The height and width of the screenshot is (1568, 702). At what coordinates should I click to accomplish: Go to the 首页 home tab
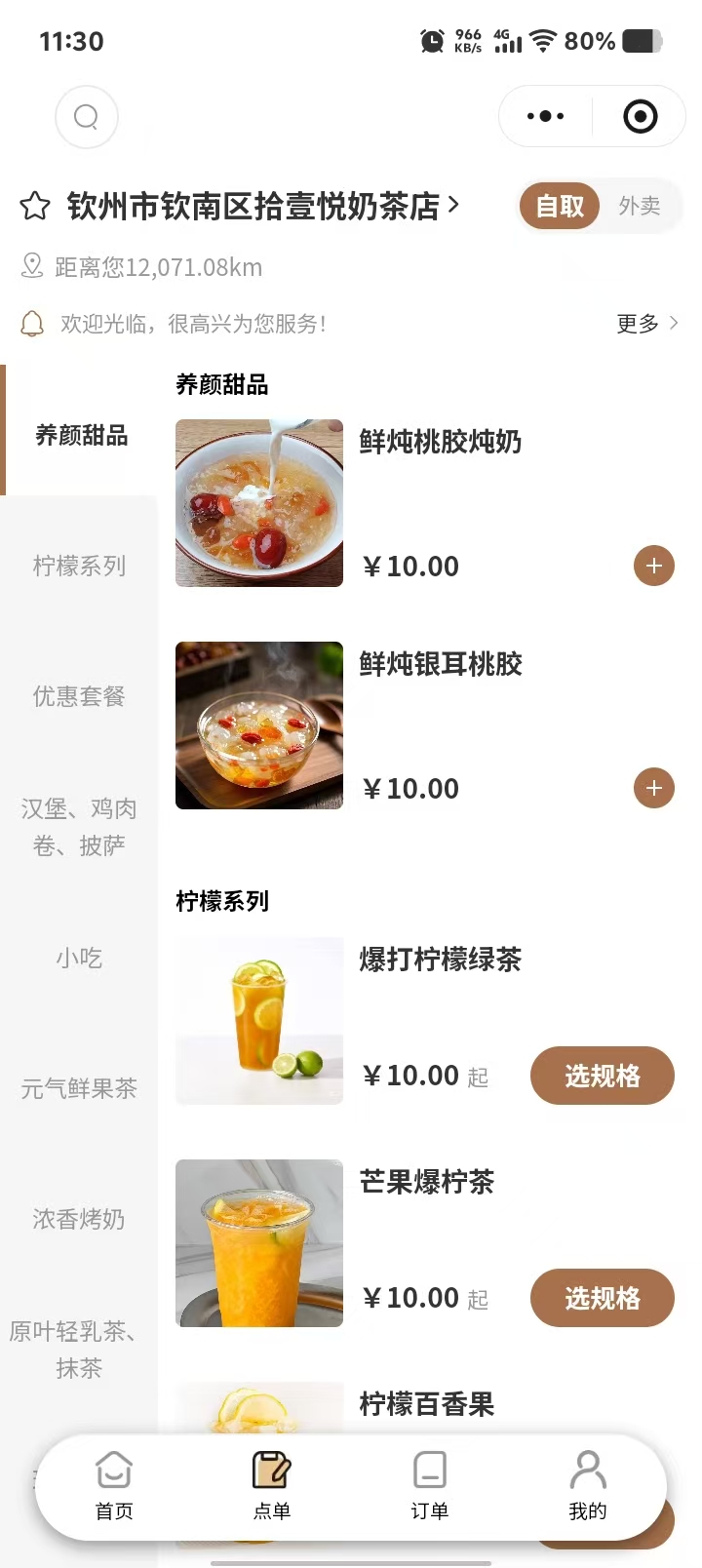114,1486
